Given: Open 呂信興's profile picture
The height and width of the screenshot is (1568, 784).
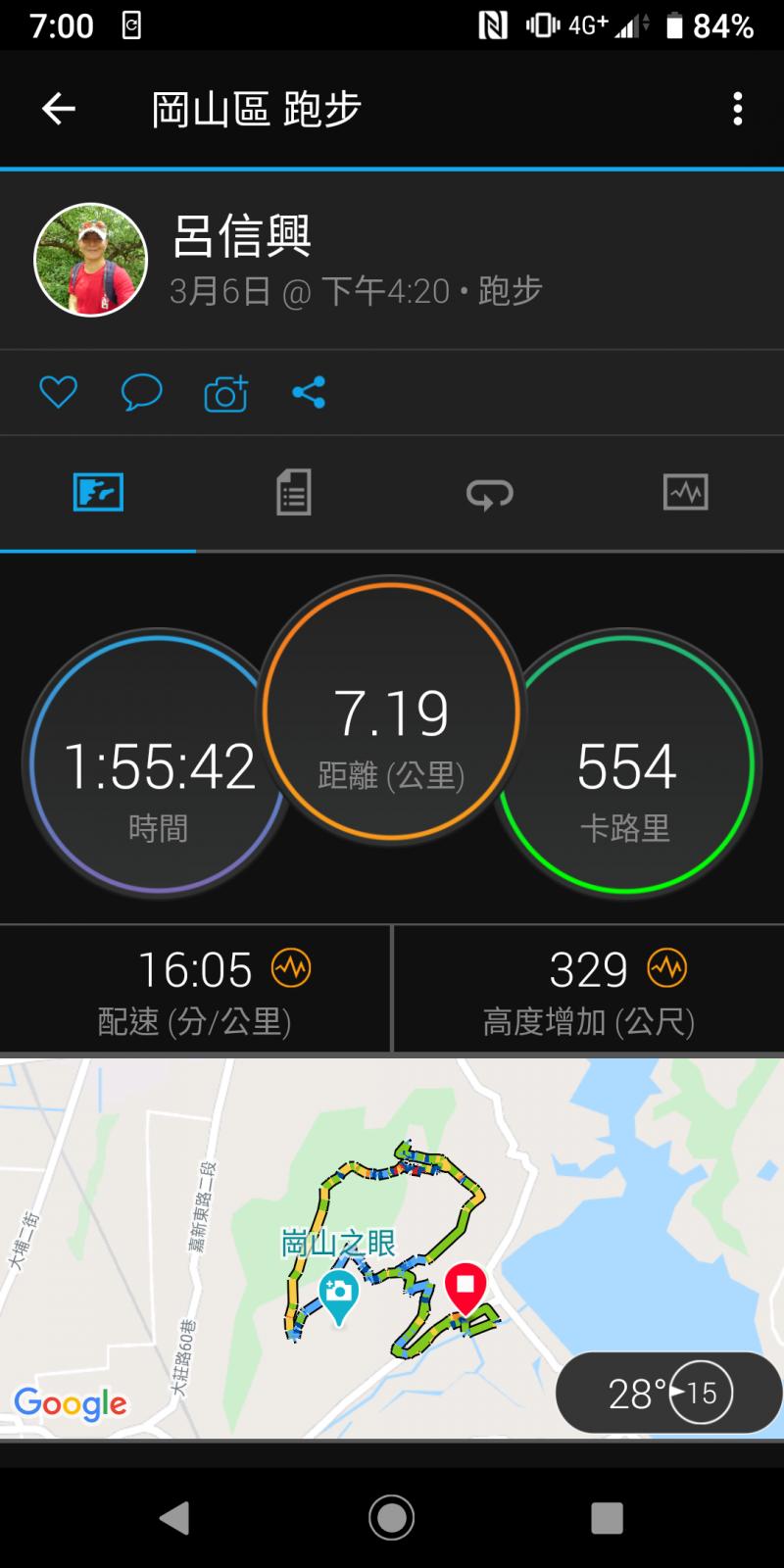Looking at the screenshot, I should pos(91,260).
